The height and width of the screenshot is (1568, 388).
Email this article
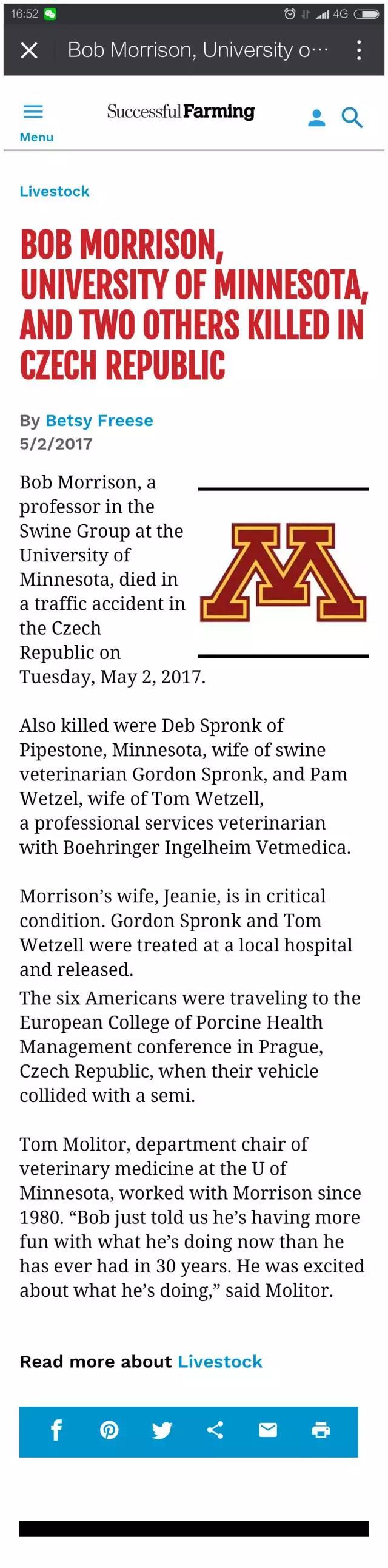click(267, 1430)
